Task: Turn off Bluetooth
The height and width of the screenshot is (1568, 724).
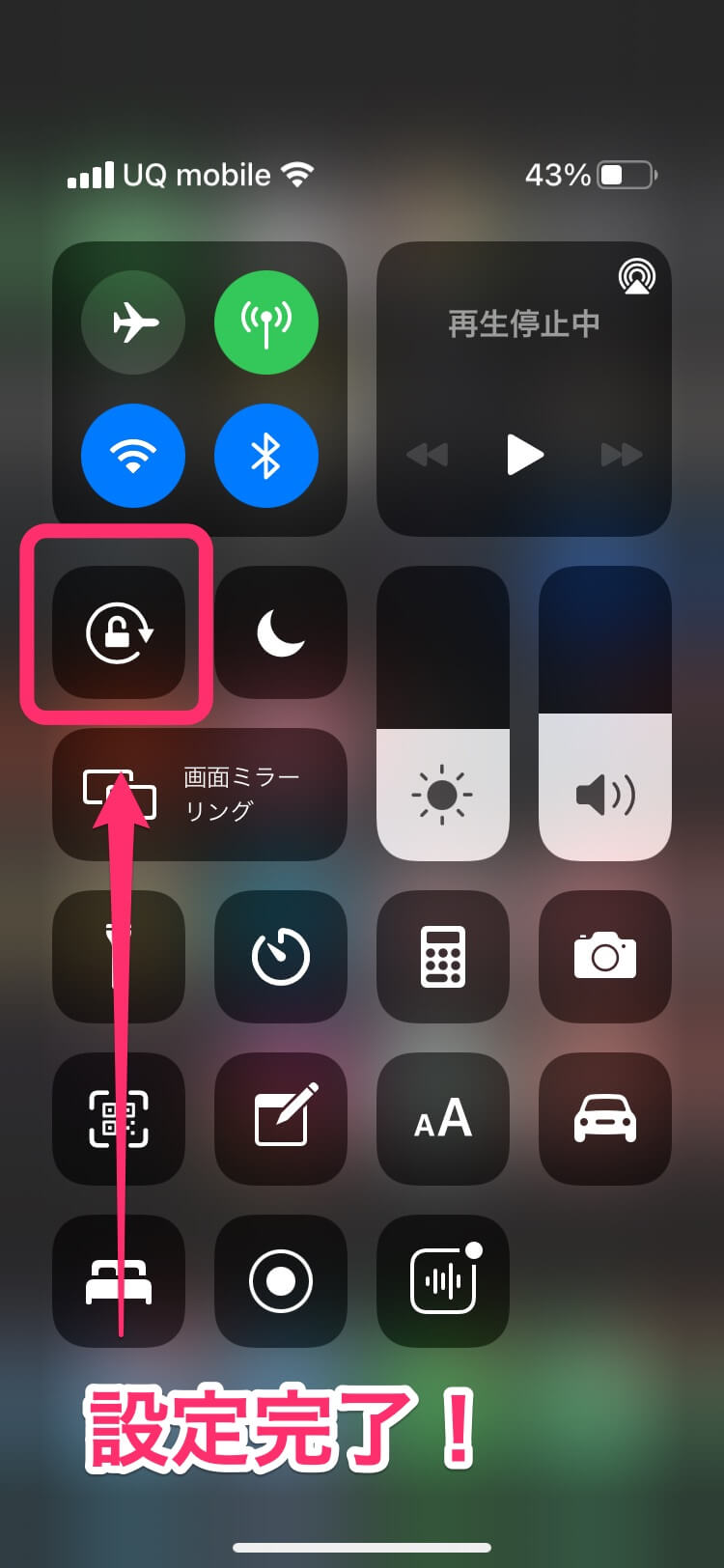Action: [265, 455]
